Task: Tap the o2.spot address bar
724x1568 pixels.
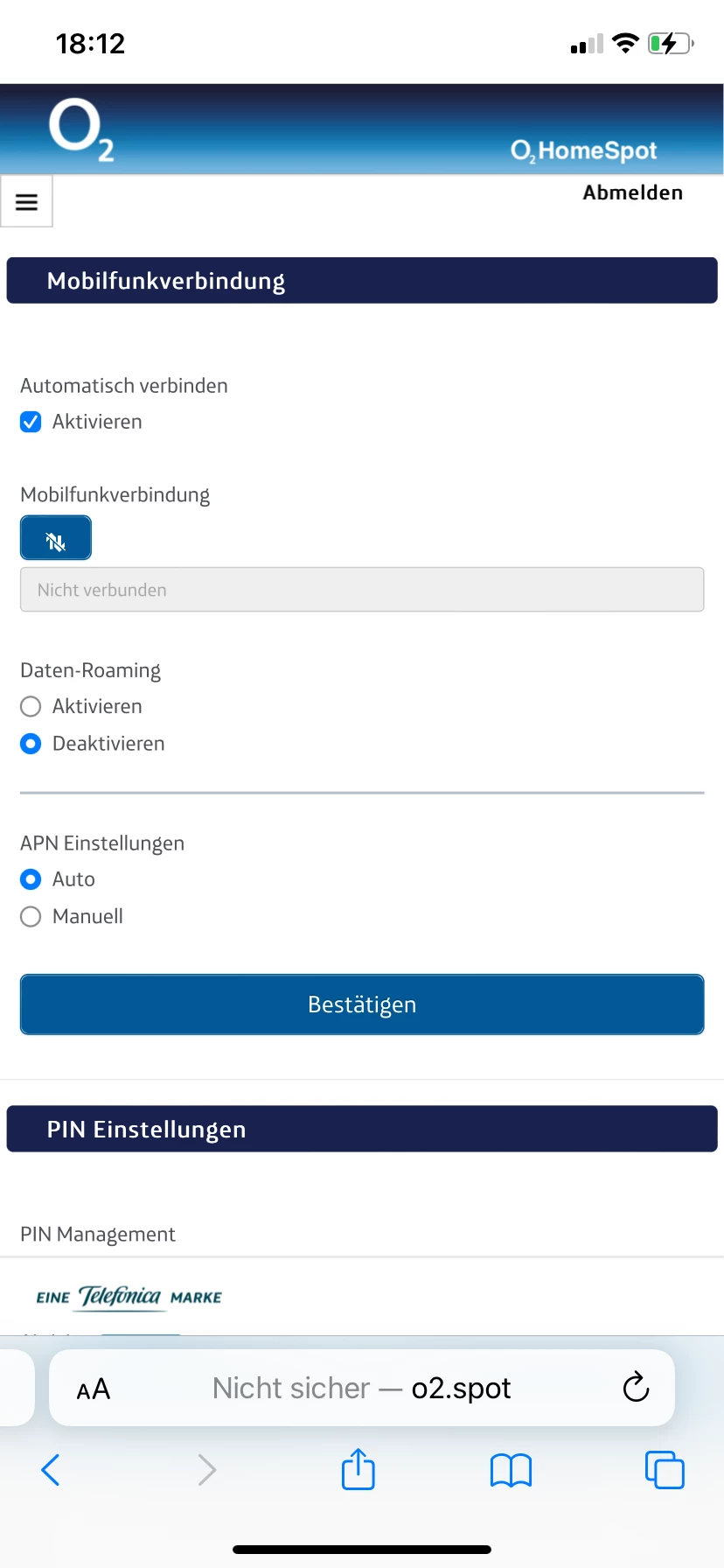Action: tap(362, 1389)
